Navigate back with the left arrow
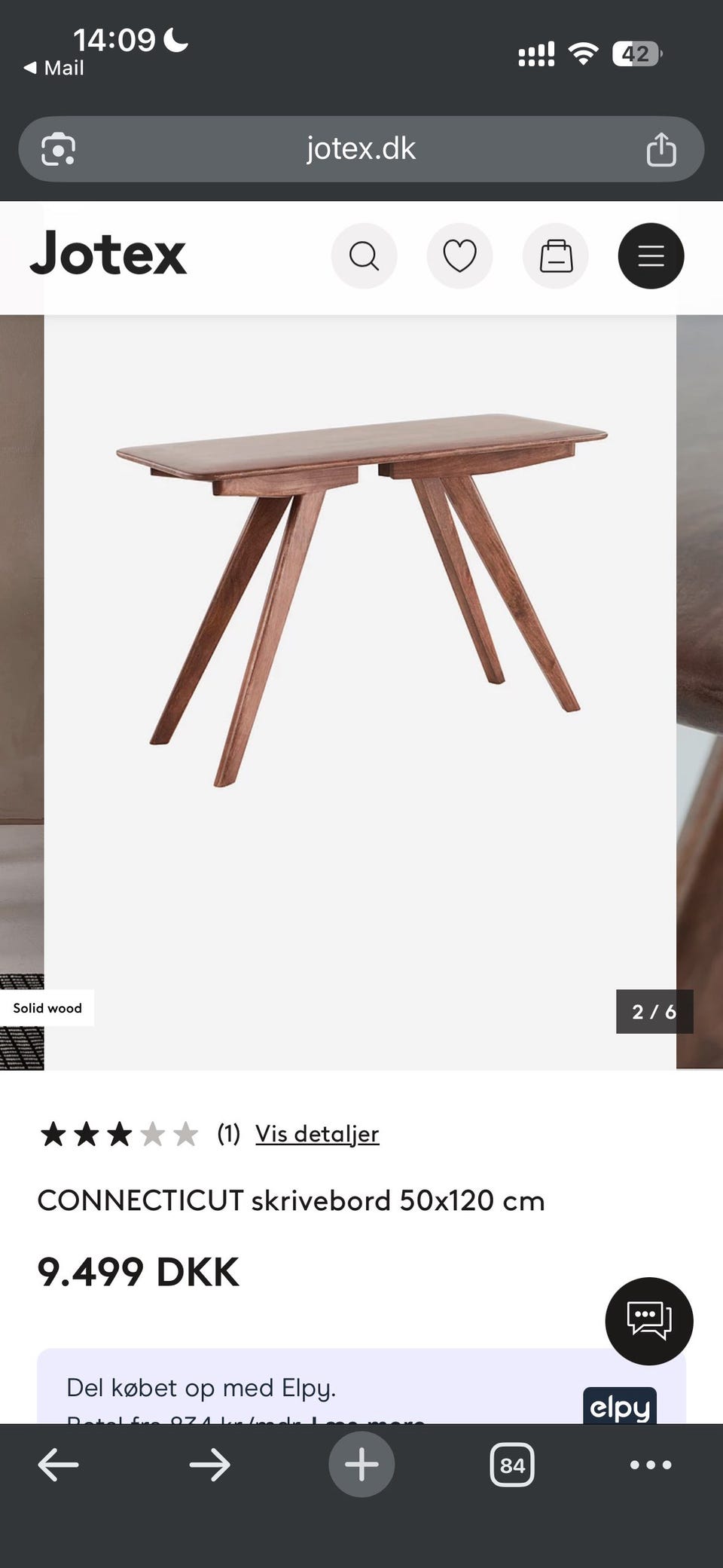The width and height of the screenshot is (723, 1568). pos(58,1464)
